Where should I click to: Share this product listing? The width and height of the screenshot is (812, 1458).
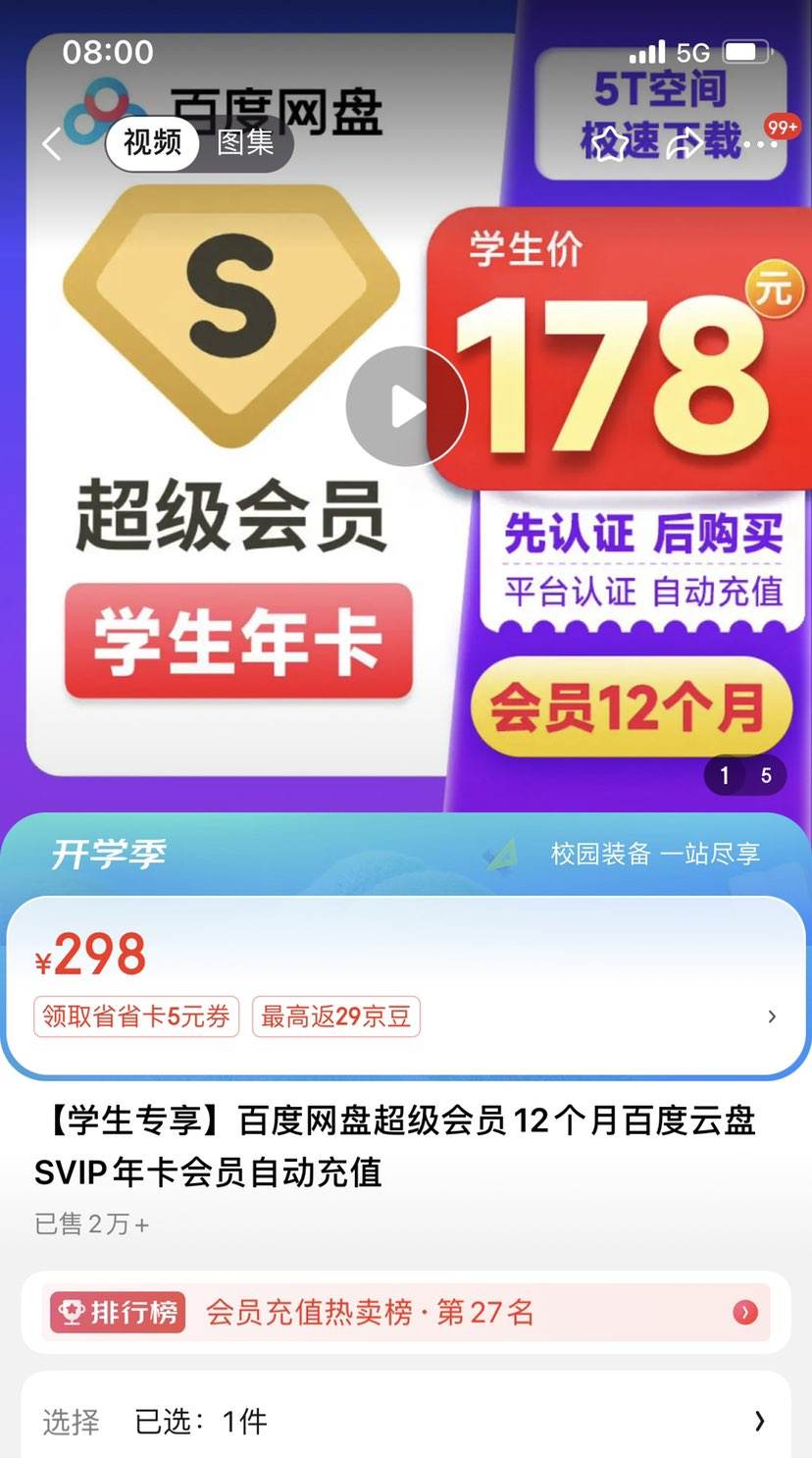(x=684, y=145)
